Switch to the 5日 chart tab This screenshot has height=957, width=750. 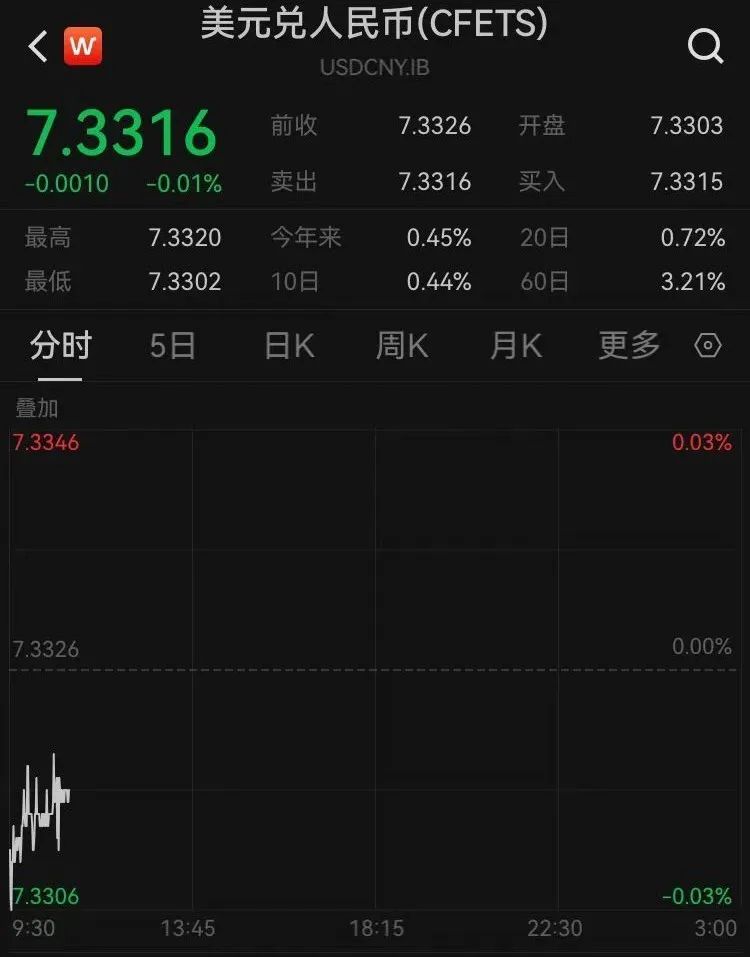click(172, 346)
